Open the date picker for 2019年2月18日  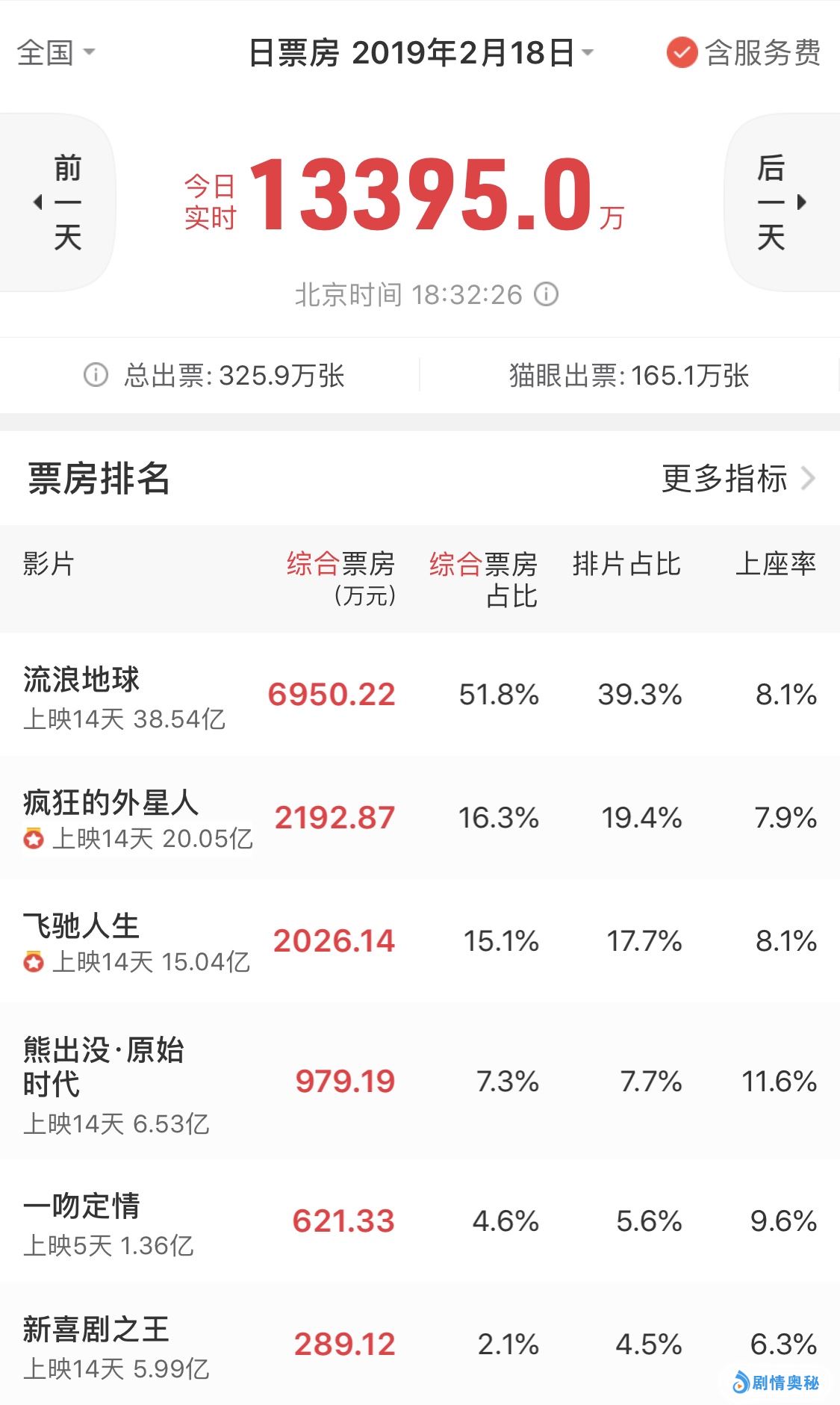point(420,52)
